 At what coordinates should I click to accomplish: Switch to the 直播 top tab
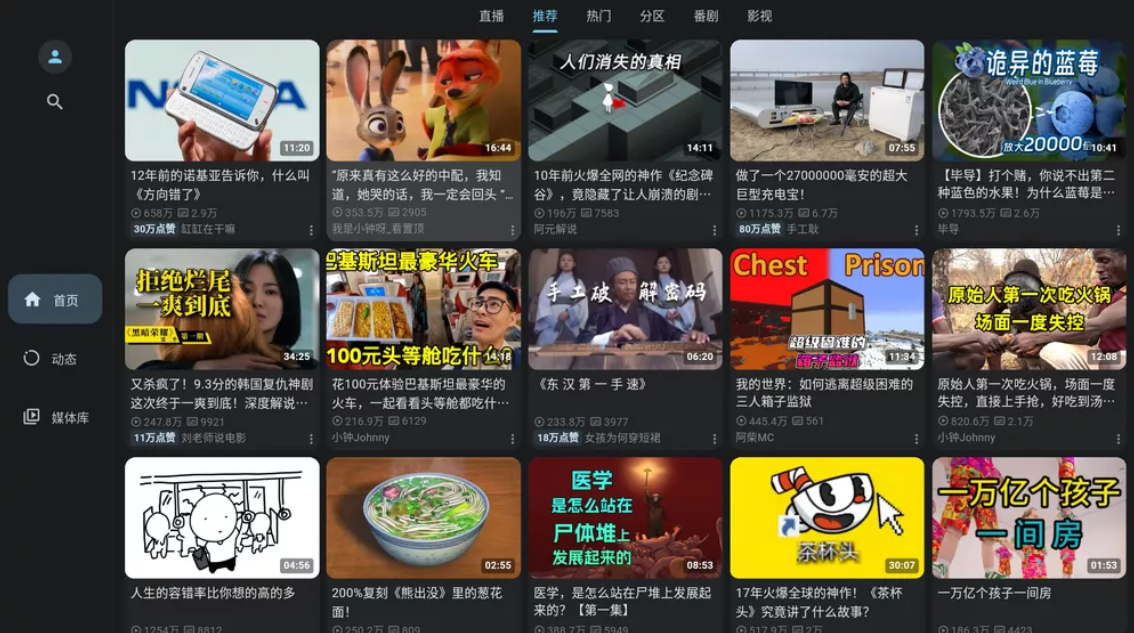tap(491, 16)
